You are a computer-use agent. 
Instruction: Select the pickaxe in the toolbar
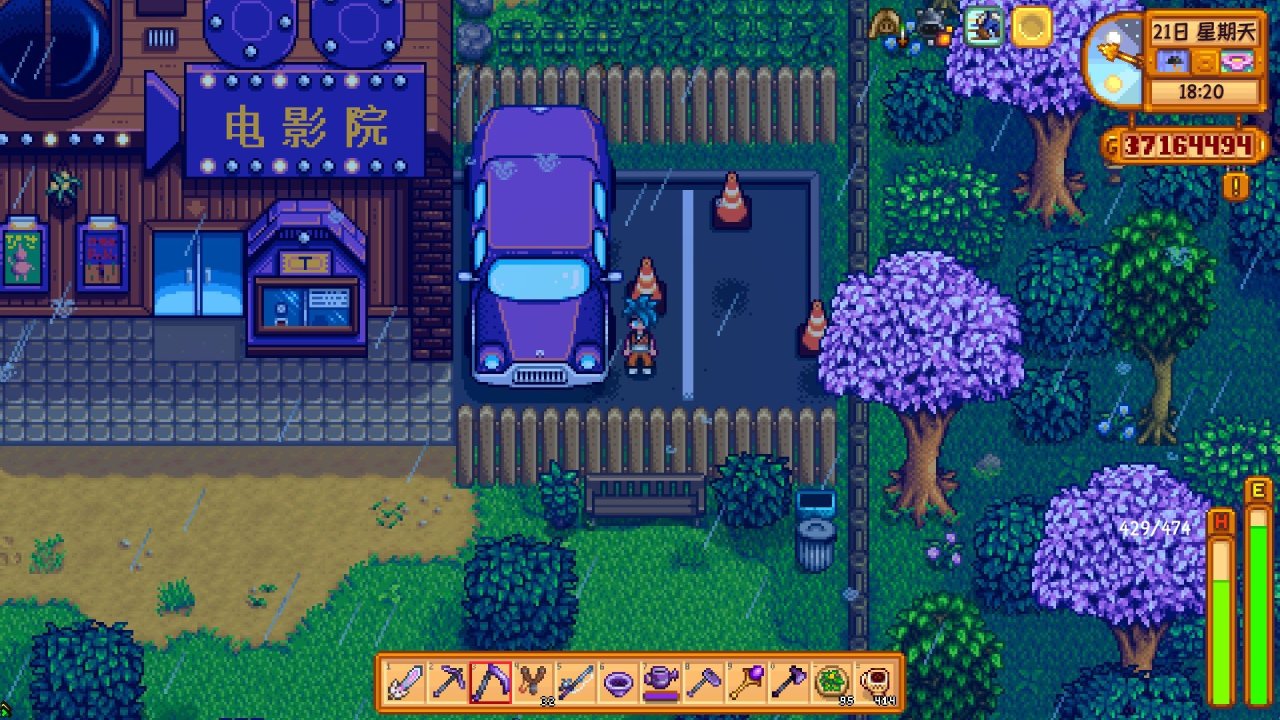[x=447, y=682]
